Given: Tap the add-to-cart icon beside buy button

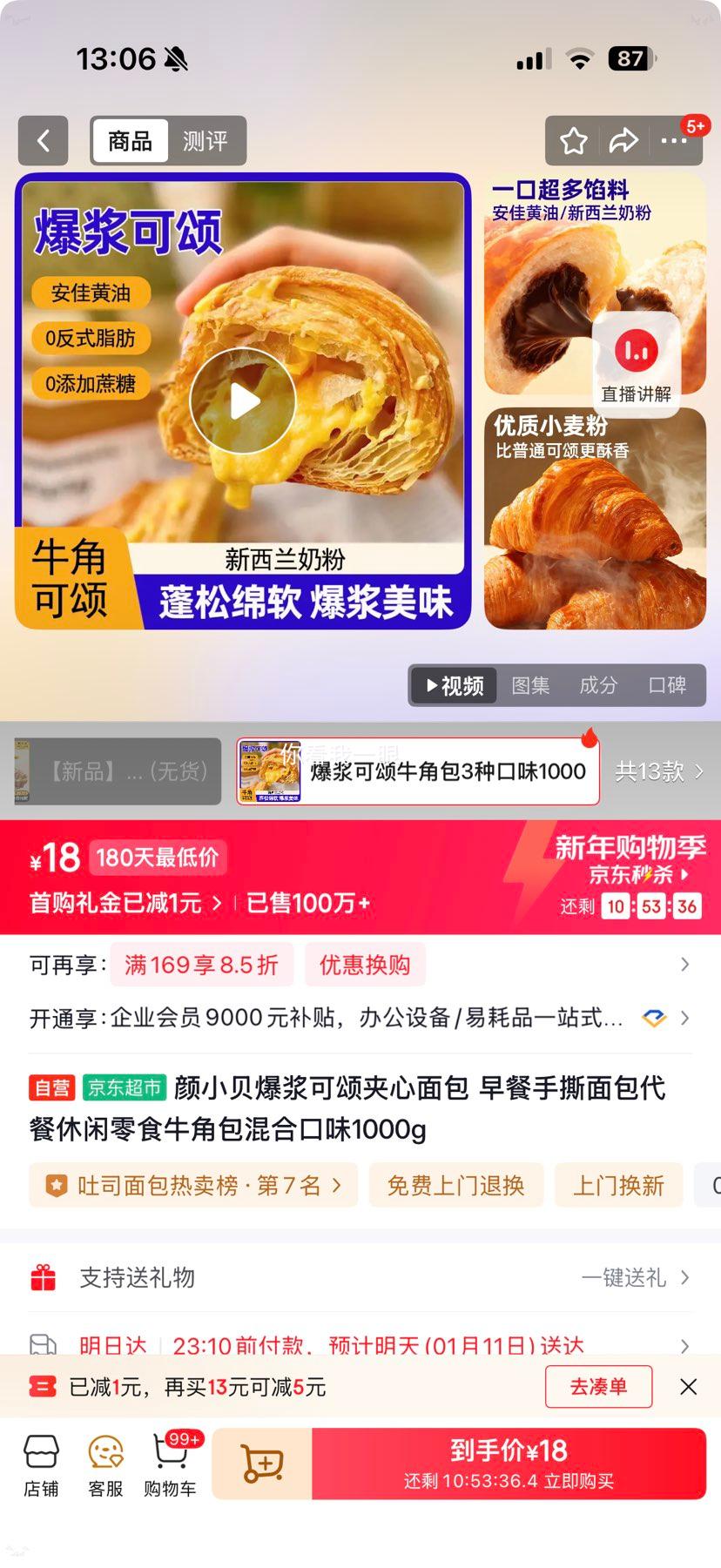Looking at the screenshot, I should [260, 1464].
